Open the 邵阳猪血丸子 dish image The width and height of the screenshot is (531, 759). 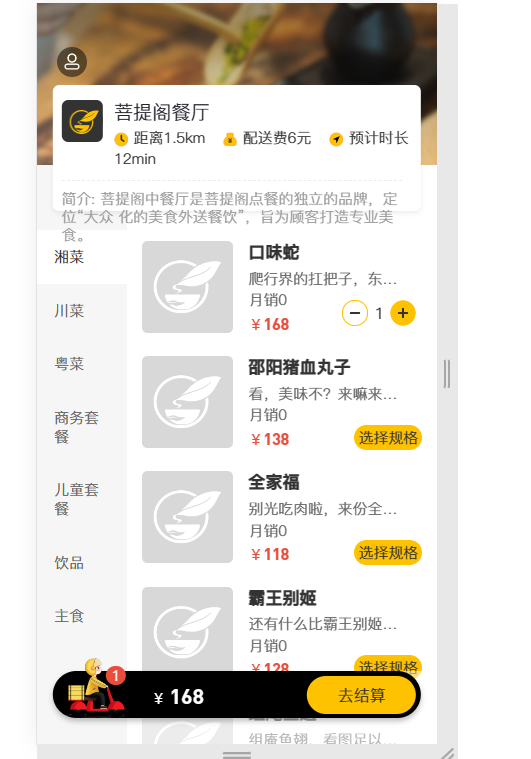[x=187, y=402]
